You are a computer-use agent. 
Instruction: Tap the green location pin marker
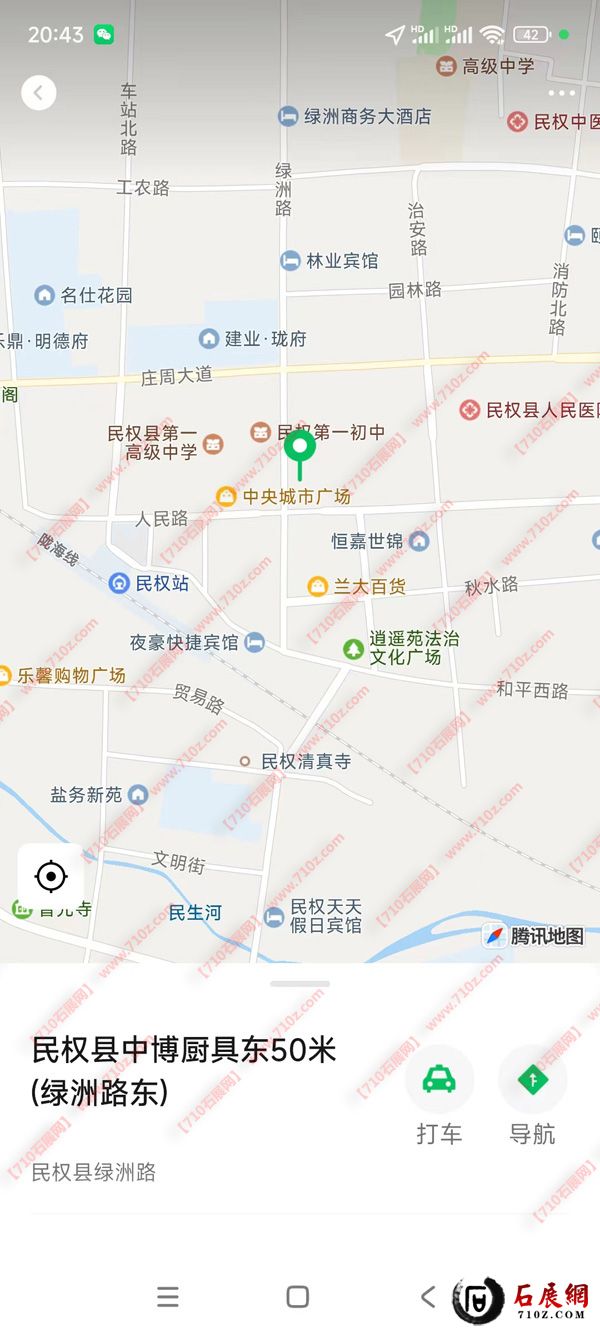[299, 448]
